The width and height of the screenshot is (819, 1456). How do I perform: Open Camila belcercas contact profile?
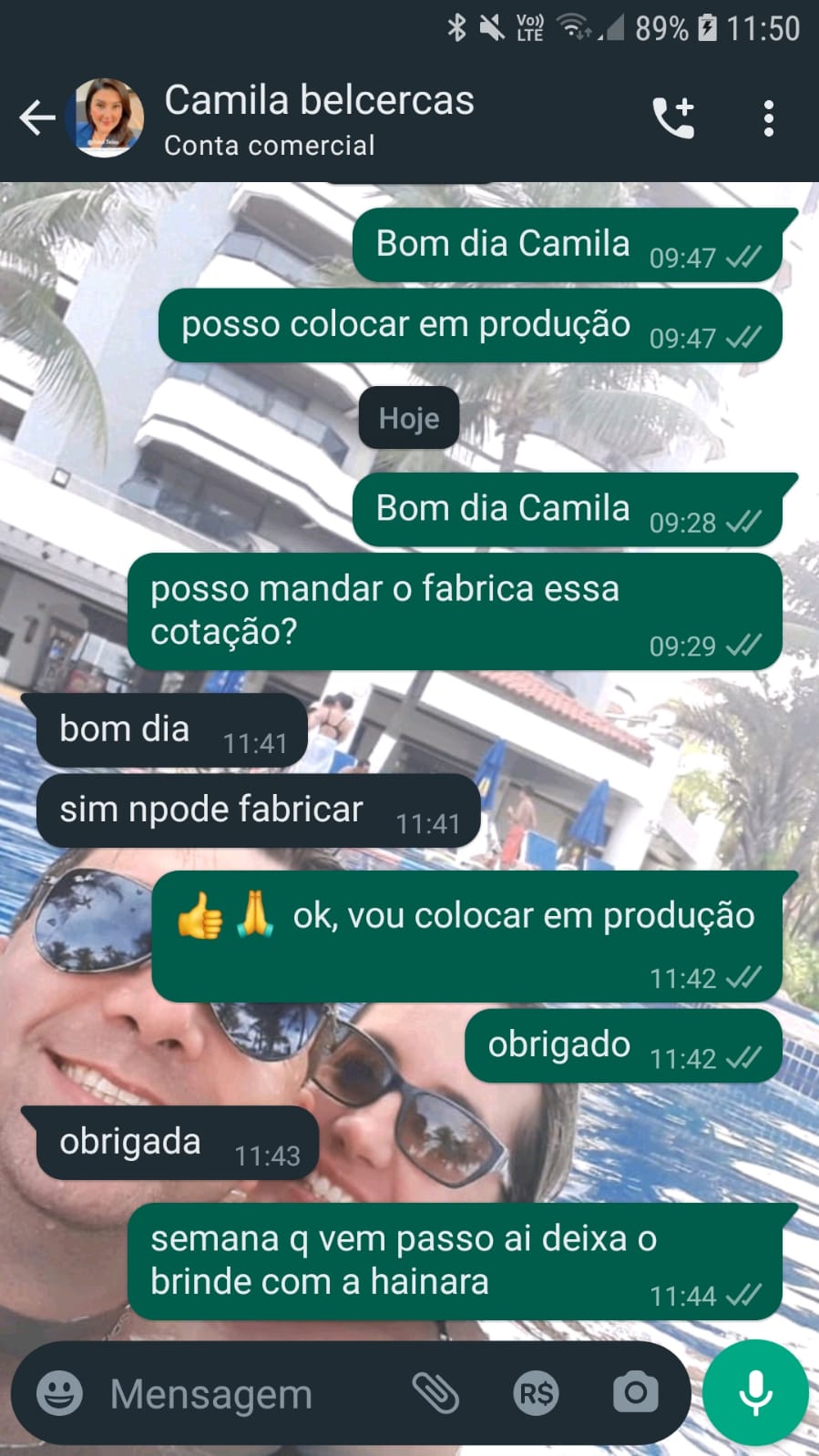point(318,118)
